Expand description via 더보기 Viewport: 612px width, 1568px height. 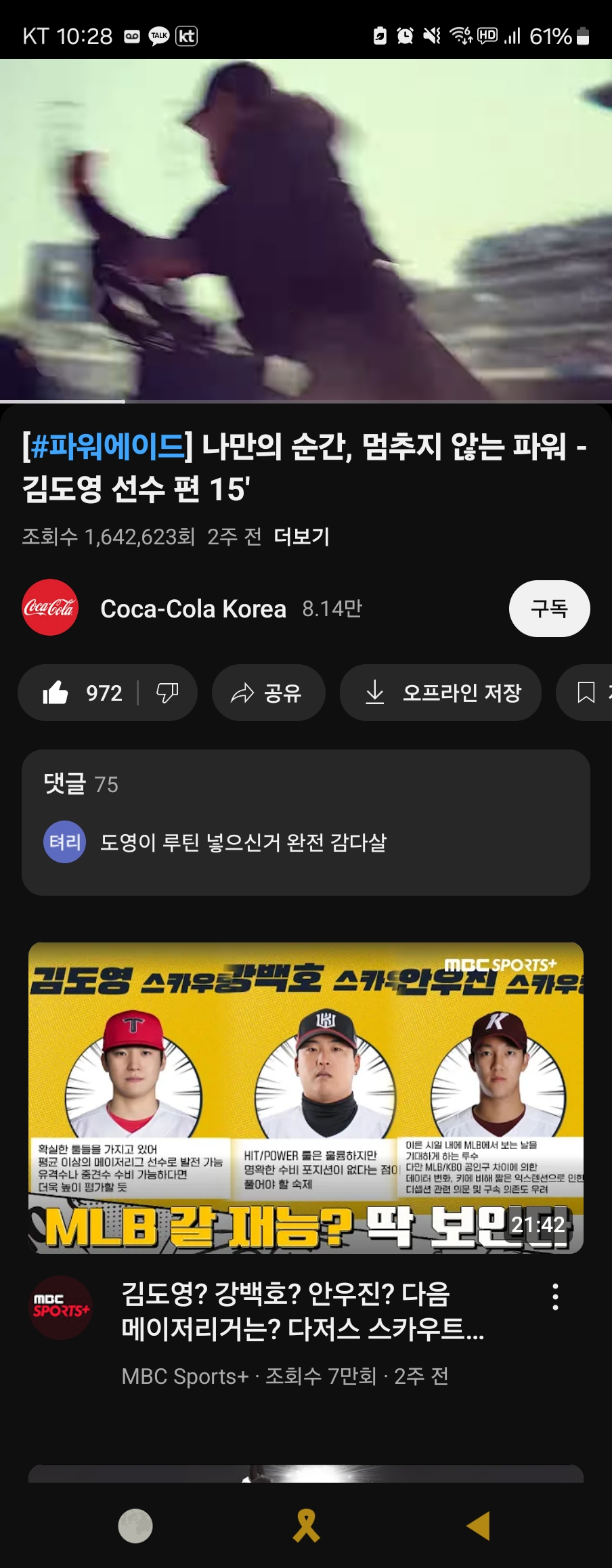(x=301, y=537)
